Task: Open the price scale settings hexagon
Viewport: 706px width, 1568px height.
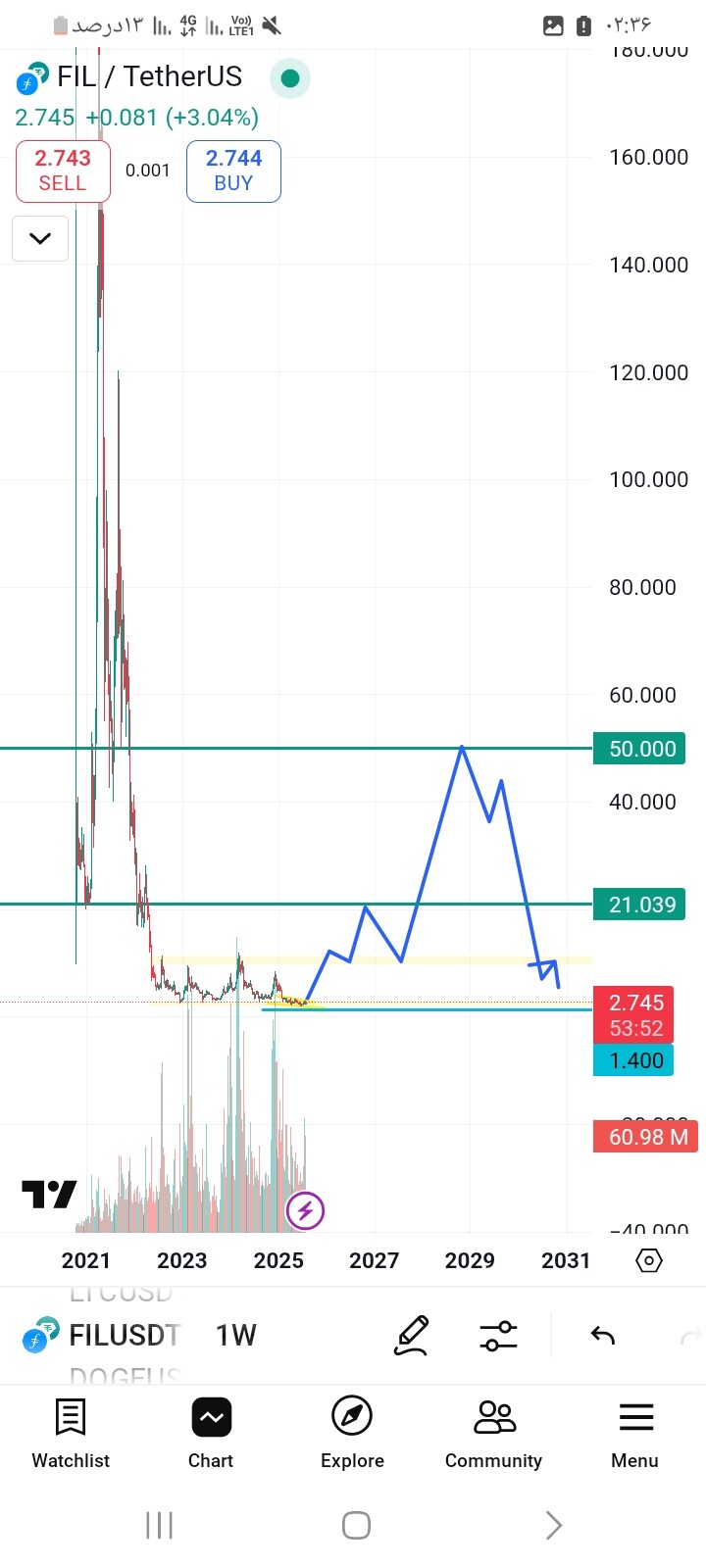Action: pos(649,1260)
